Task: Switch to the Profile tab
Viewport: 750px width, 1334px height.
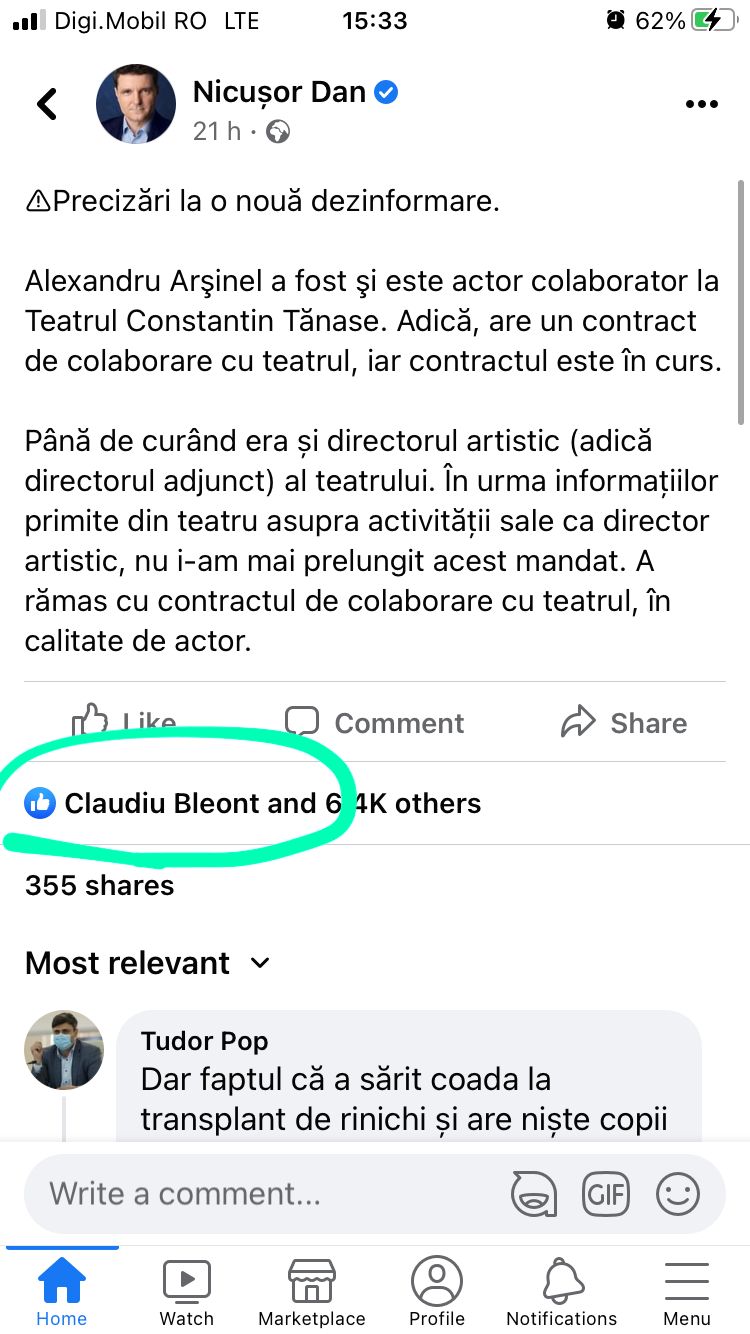Action: click(x=437, y=1292)
